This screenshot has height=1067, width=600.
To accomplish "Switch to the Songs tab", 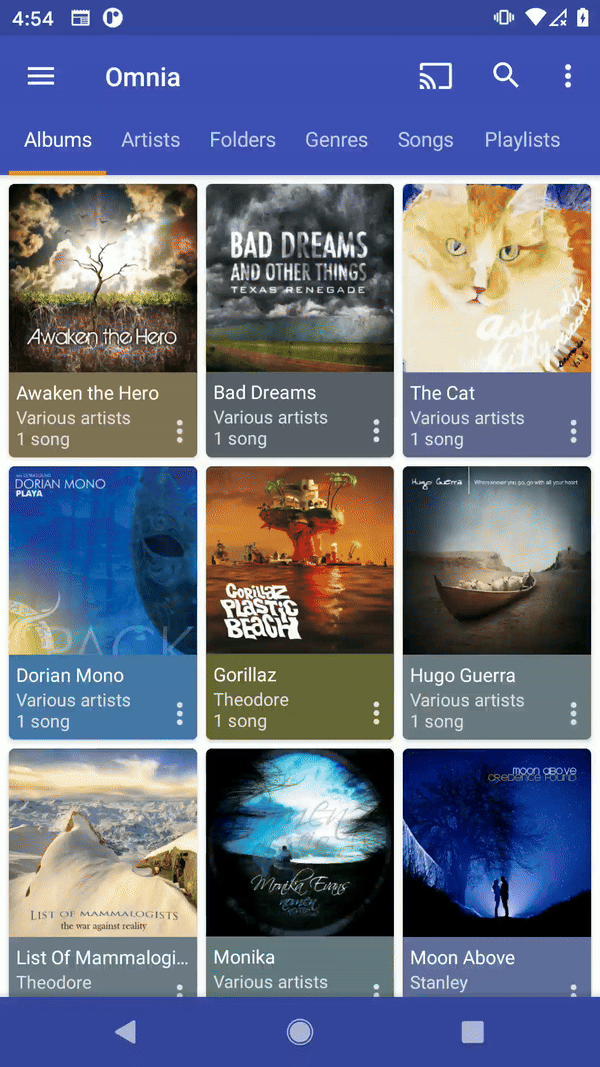I will 426,140.
